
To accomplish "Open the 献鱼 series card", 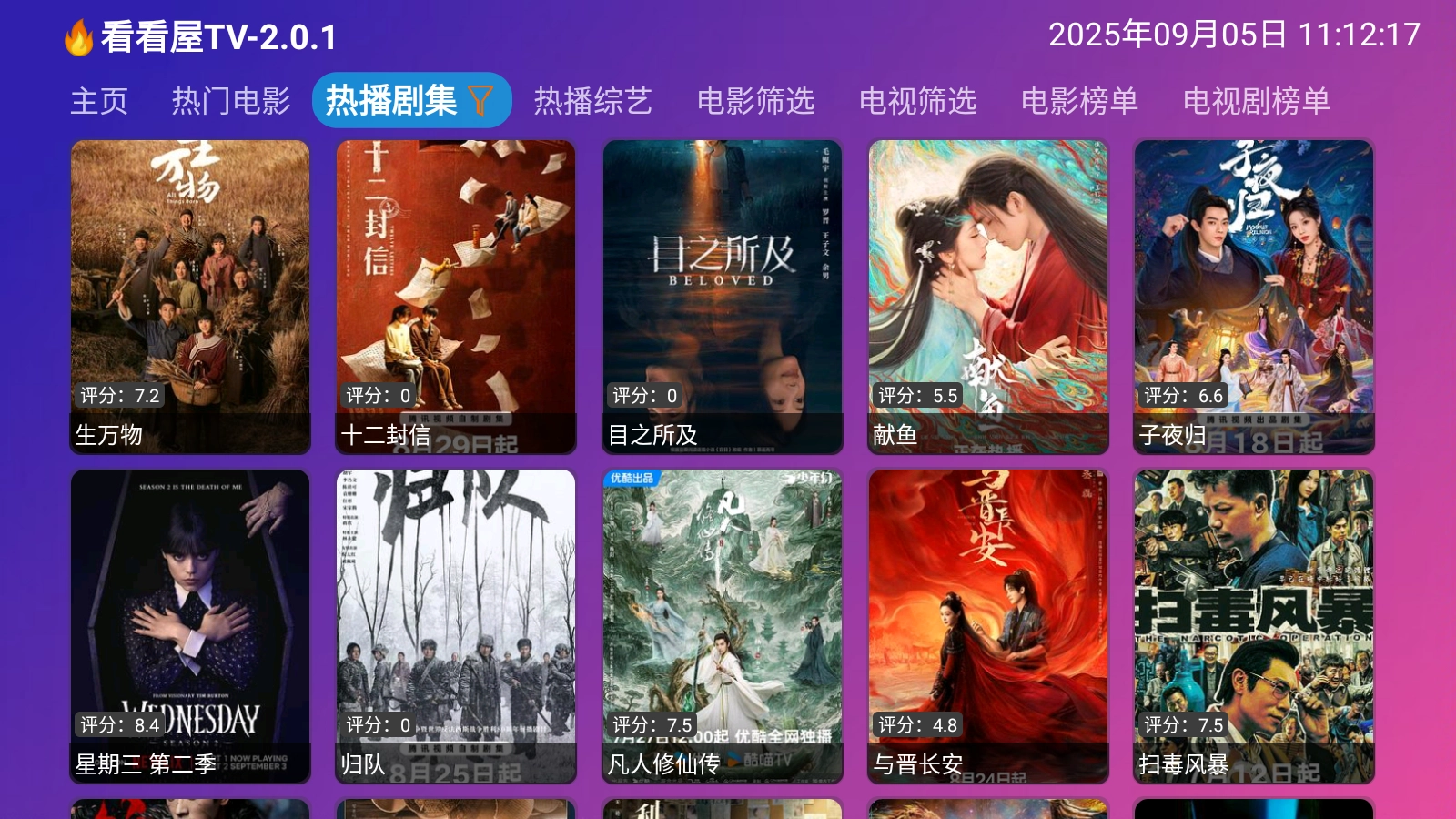I will pos(988,297).
